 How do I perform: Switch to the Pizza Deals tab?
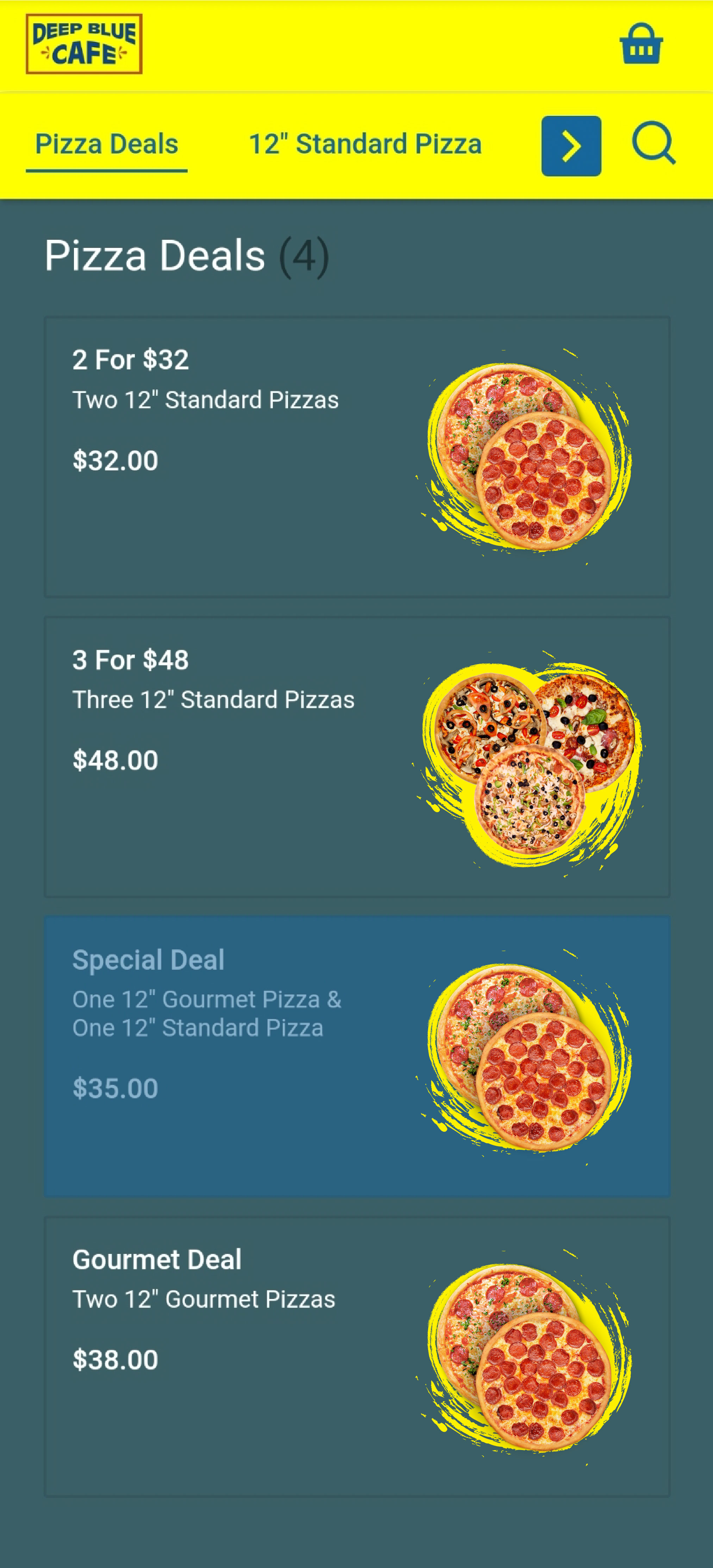107,144
